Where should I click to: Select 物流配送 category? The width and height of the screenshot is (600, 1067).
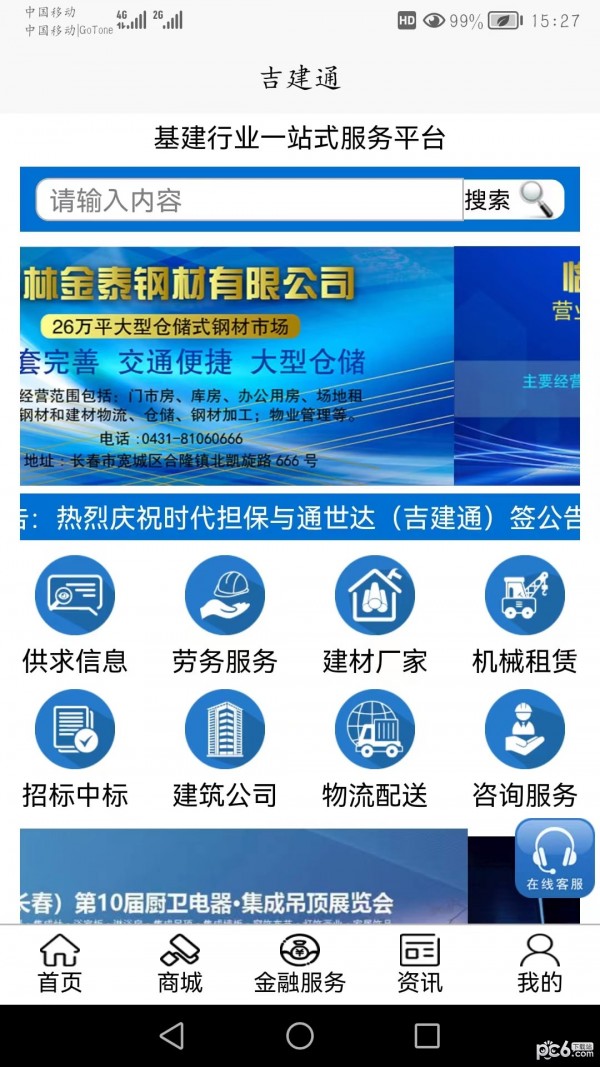(375, 750)
